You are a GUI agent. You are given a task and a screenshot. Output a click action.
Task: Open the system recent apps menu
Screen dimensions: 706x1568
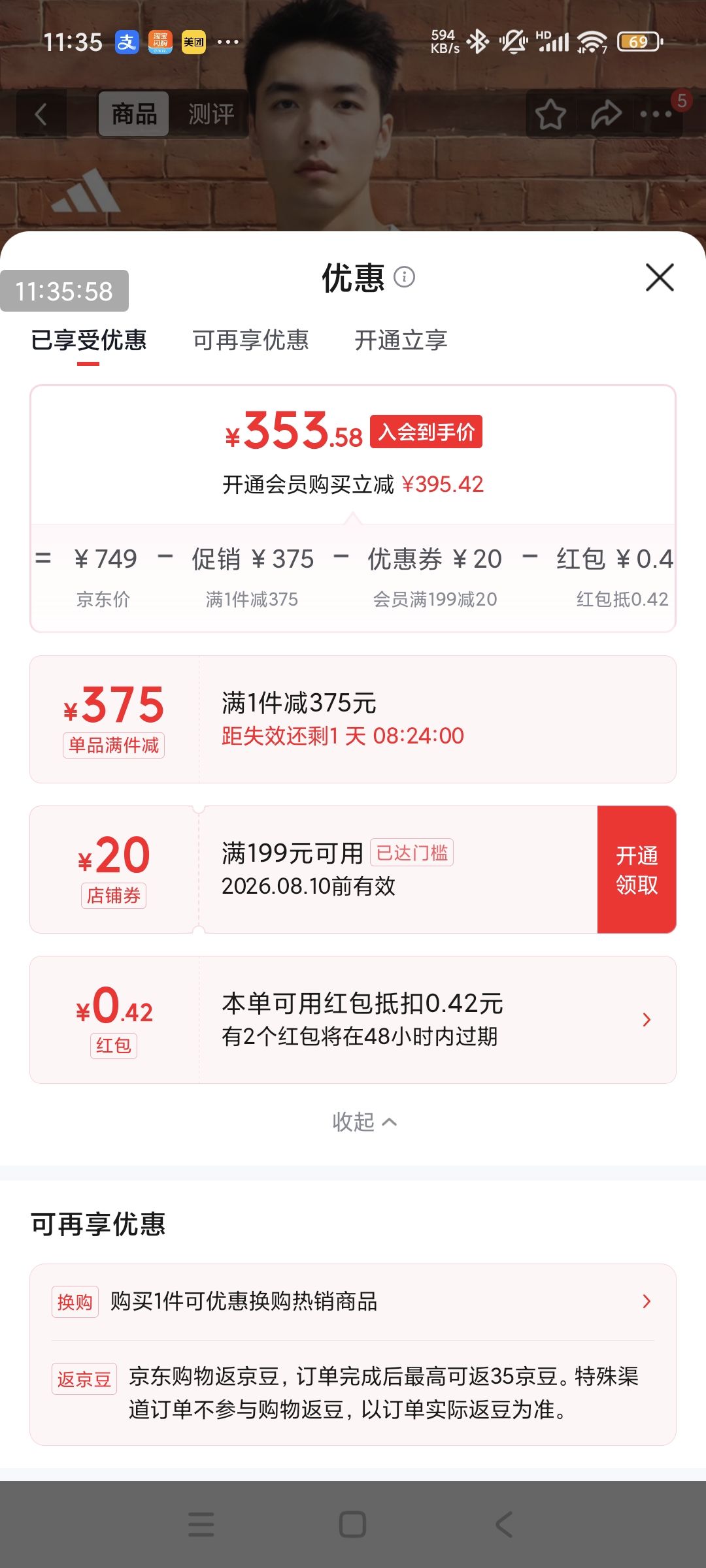coord(201,1524)
